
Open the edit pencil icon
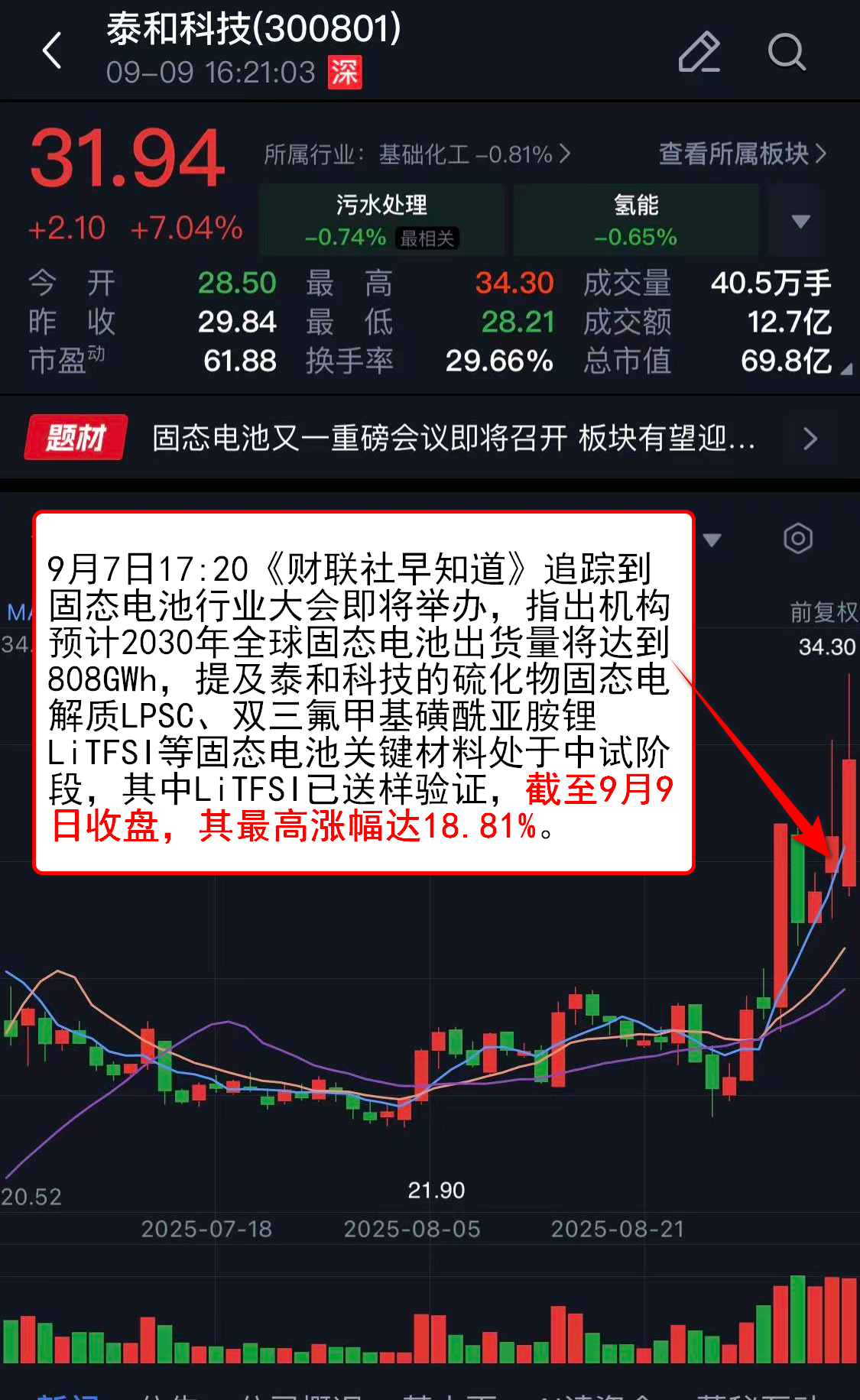699,52
